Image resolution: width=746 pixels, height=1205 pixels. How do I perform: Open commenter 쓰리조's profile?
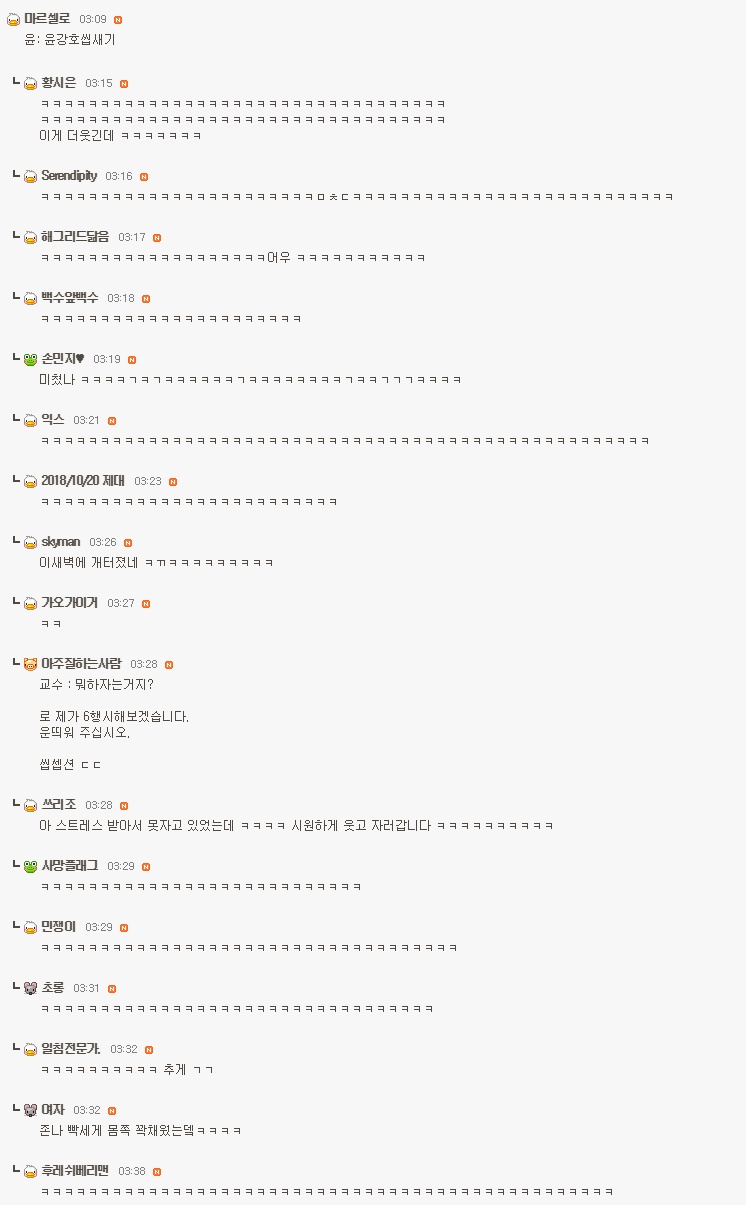[x=58, y=805]
